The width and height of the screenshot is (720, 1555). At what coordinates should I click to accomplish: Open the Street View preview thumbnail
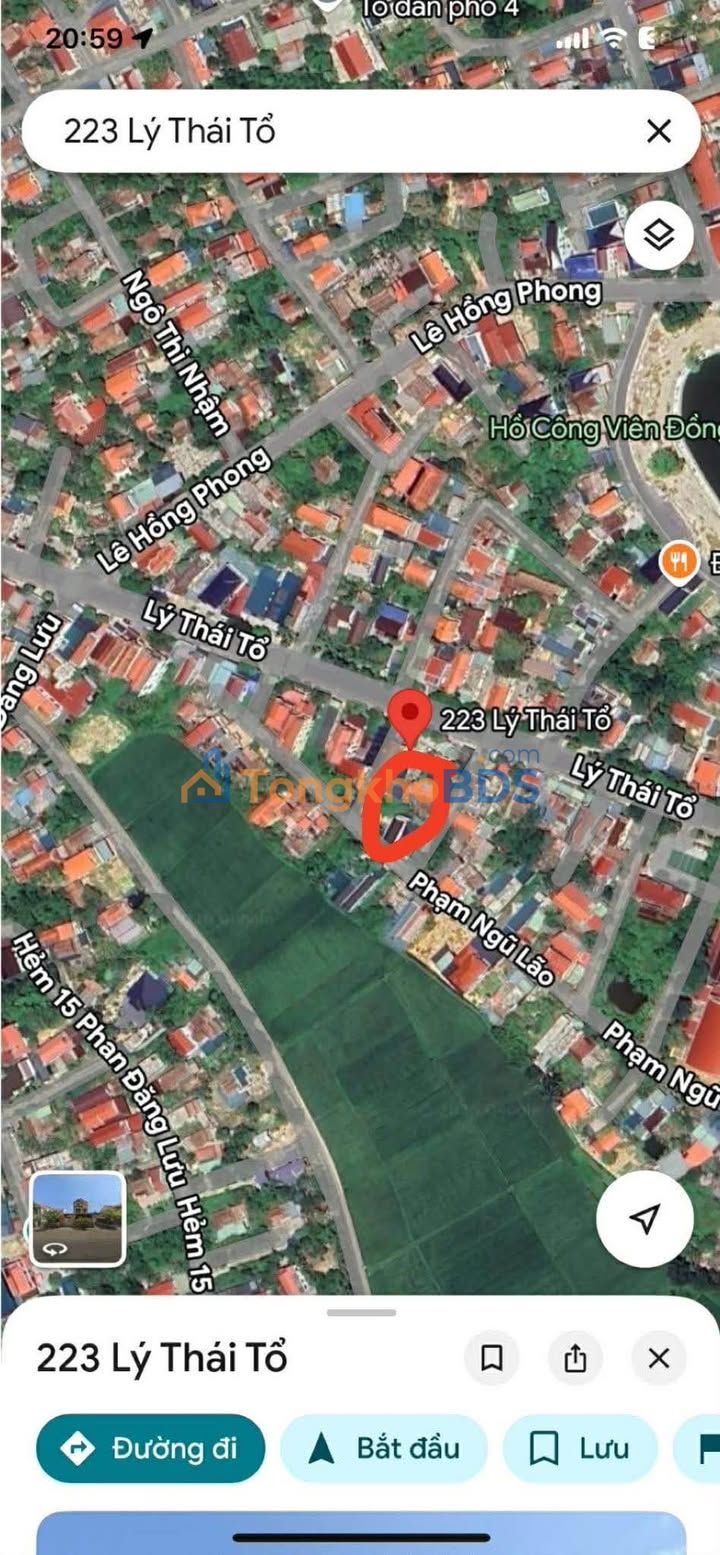[x=78, y=1219]
